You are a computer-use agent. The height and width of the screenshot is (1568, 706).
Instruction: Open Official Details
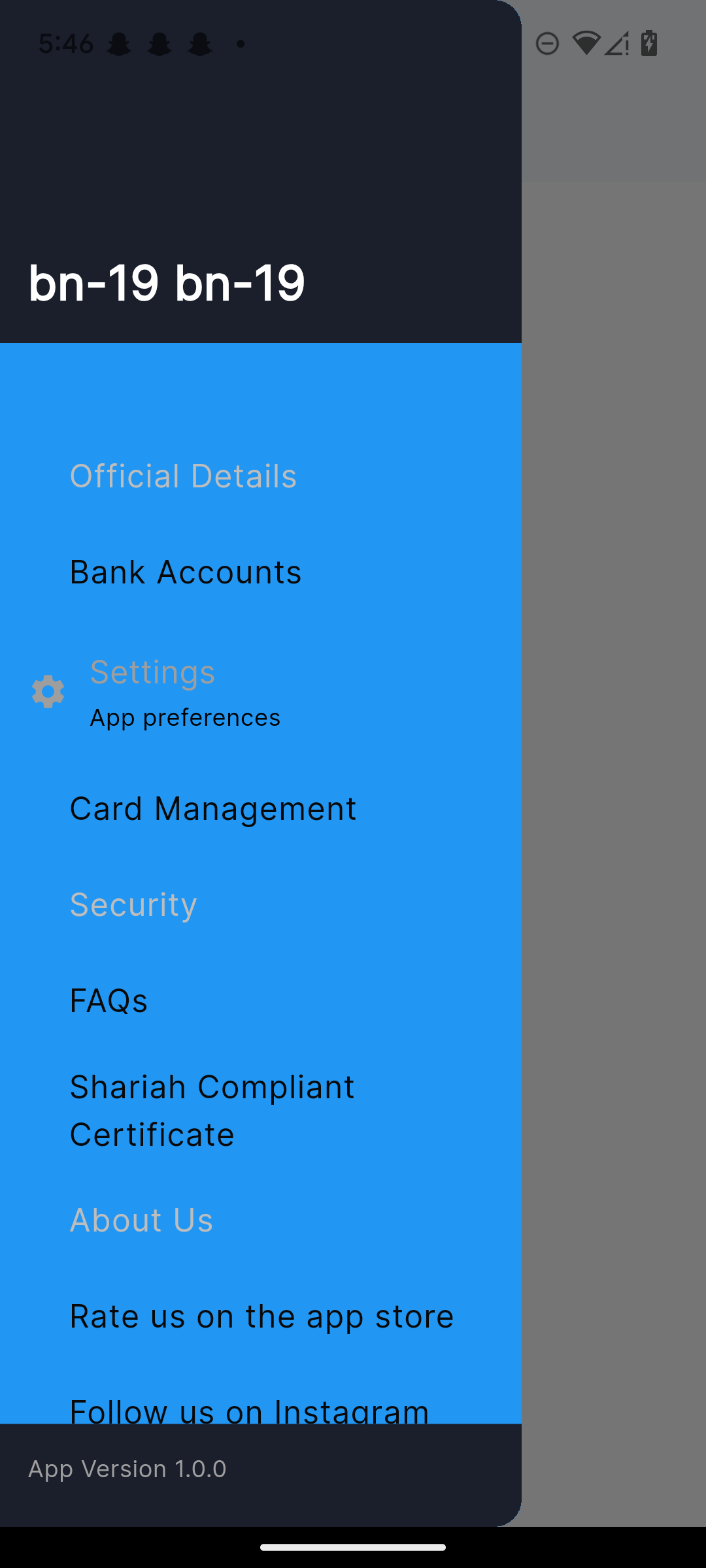(183, 476)
